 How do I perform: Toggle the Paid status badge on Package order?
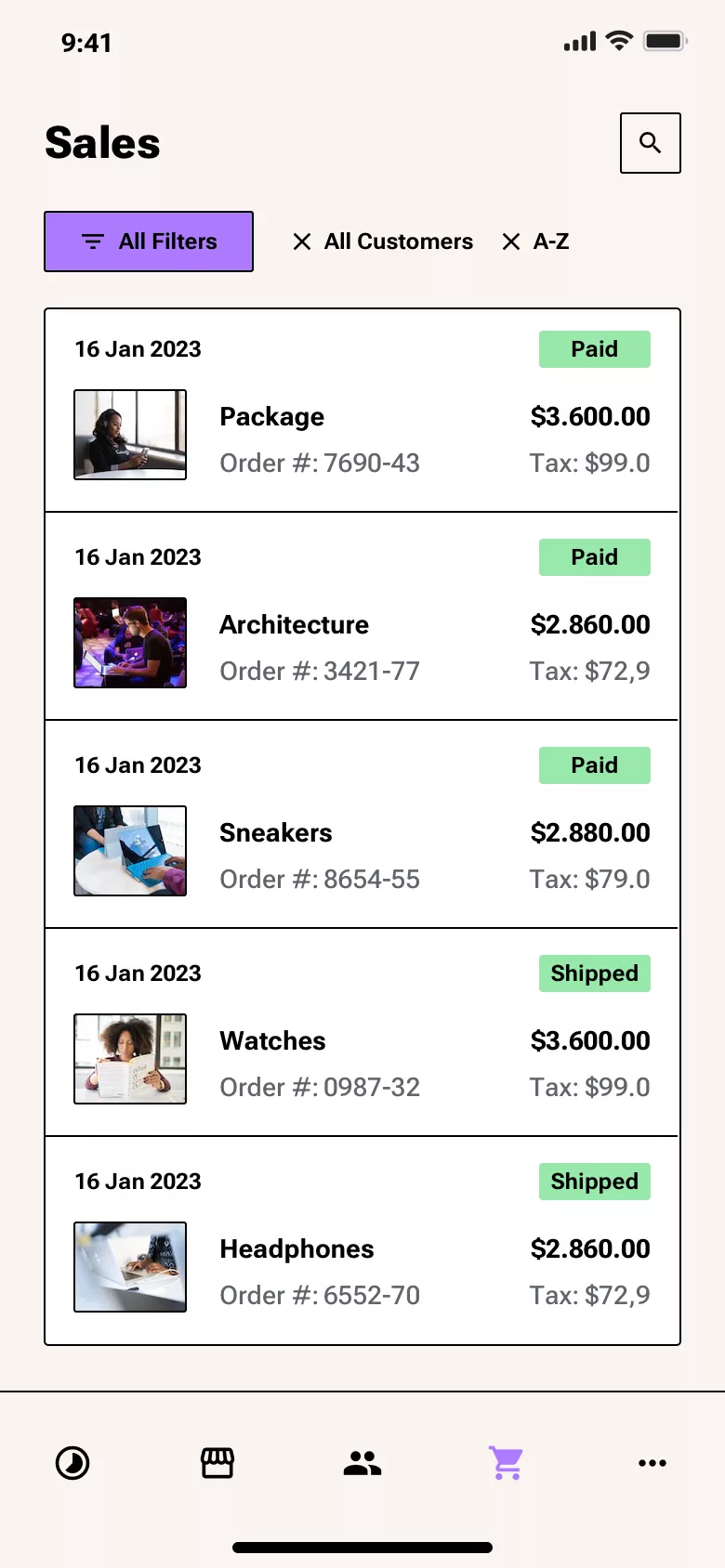[x=594, y=349]
